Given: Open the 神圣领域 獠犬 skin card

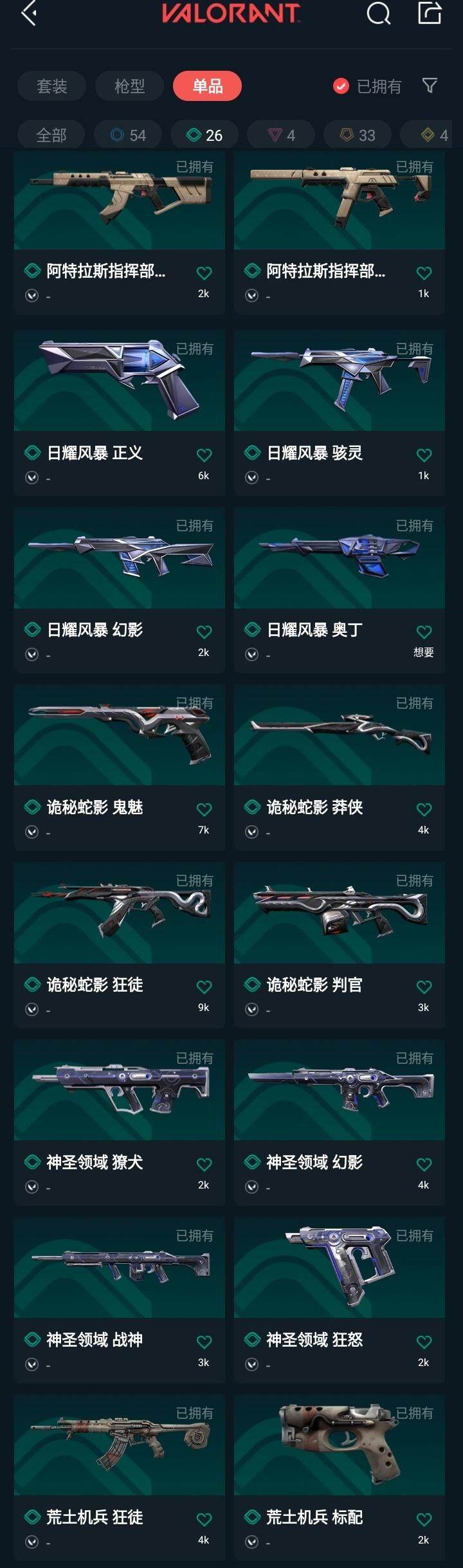Looking at the screenshot, I should click(x=120, y=1093).
